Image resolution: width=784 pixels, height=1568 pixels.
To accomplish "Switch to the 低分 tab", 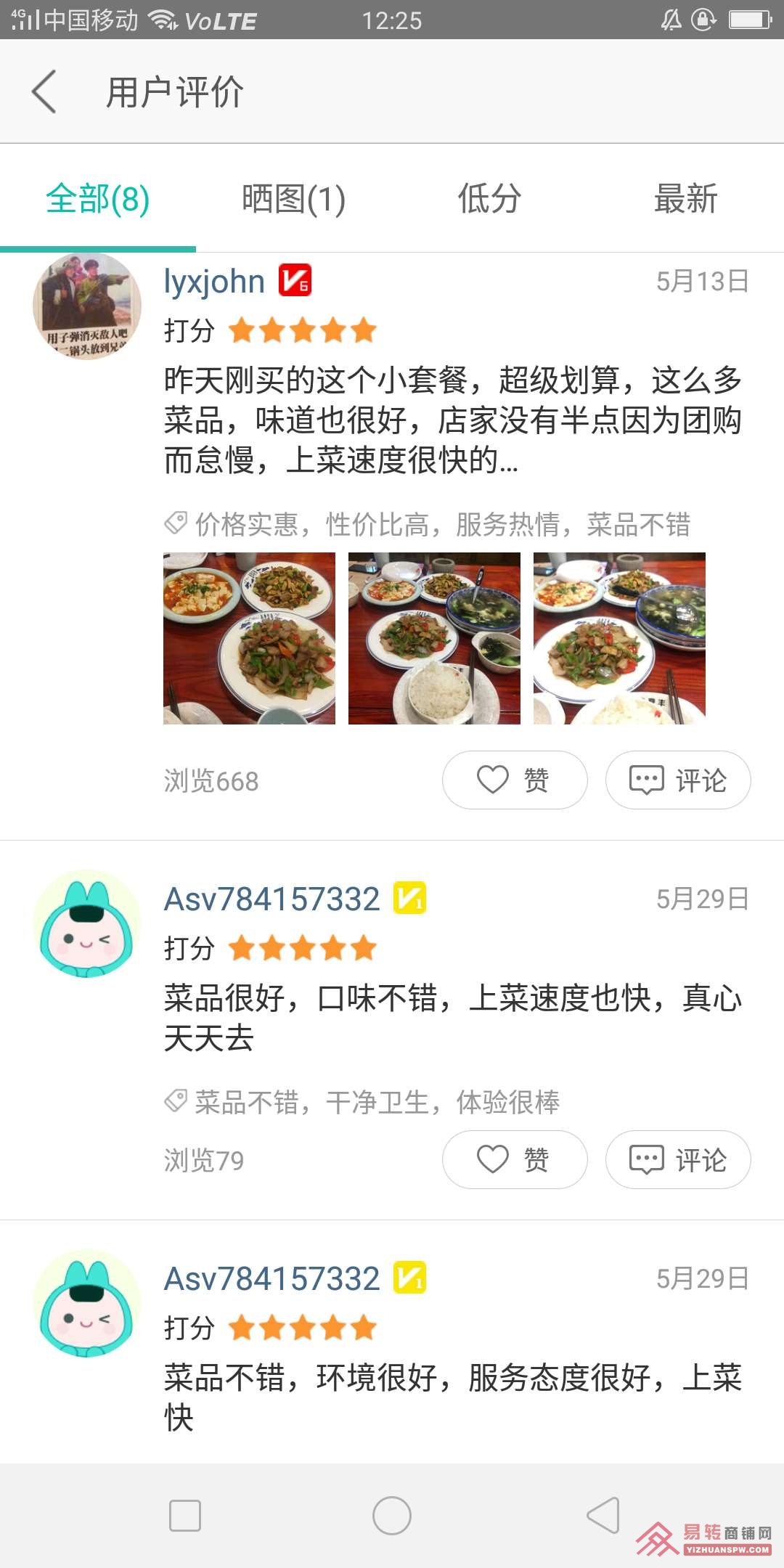I will pyautogui.click(x=489, y=199).
